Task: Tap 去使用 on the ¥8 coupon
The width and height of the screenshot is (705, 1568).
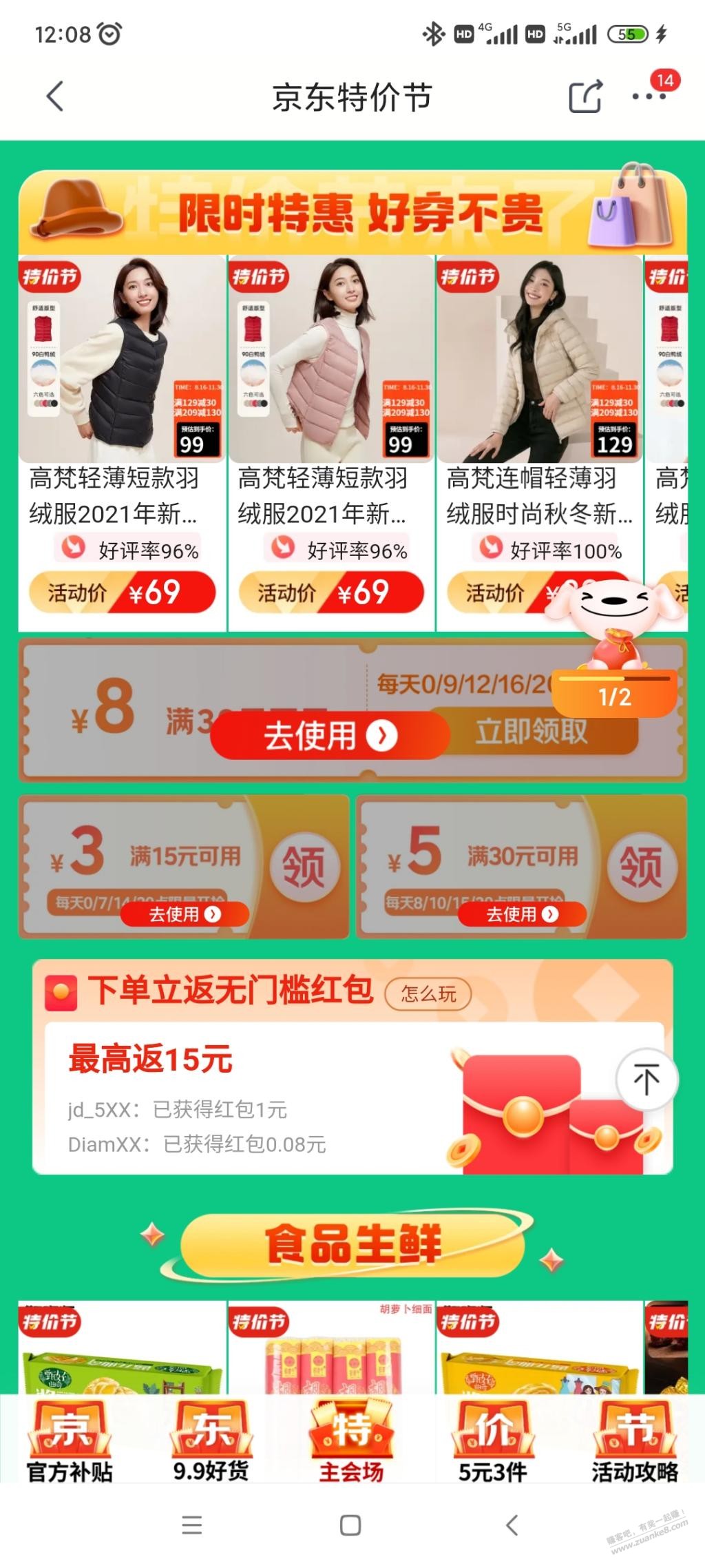Action: (x=330, y=735)
